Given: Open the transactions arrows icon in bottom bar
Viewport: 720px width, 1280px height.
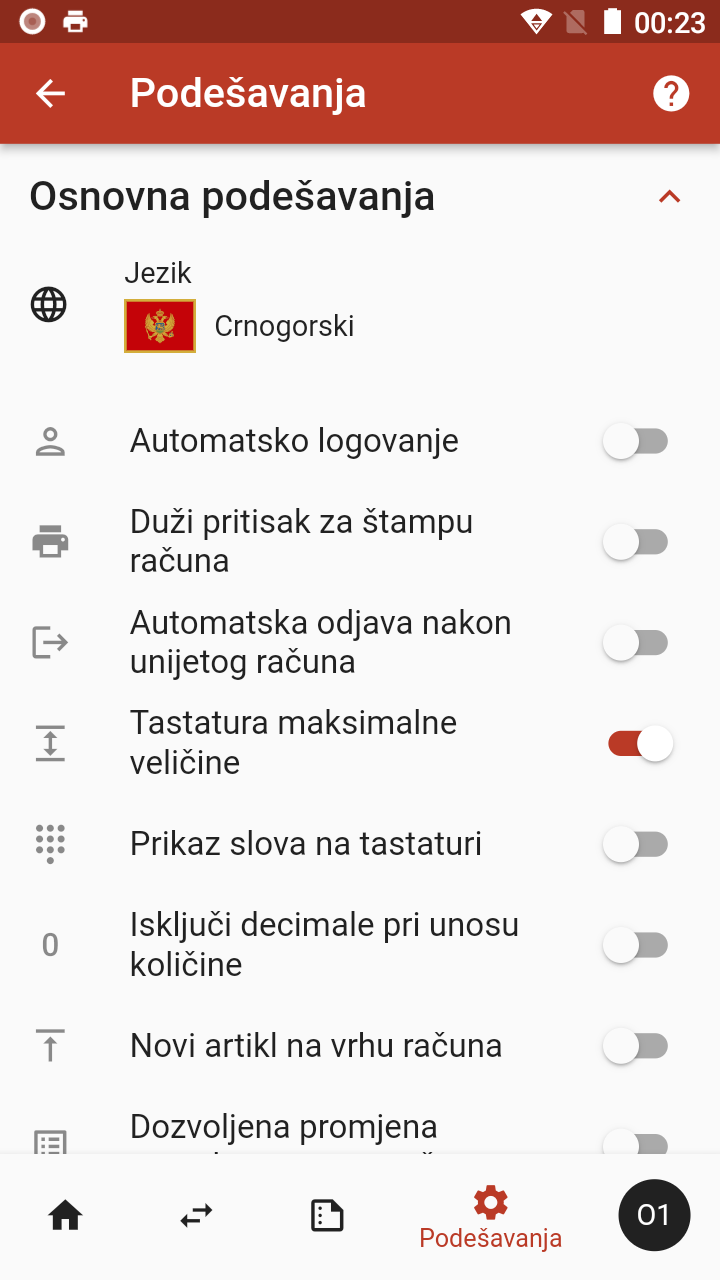Looking at the screenshot, I should (196, 1215).
